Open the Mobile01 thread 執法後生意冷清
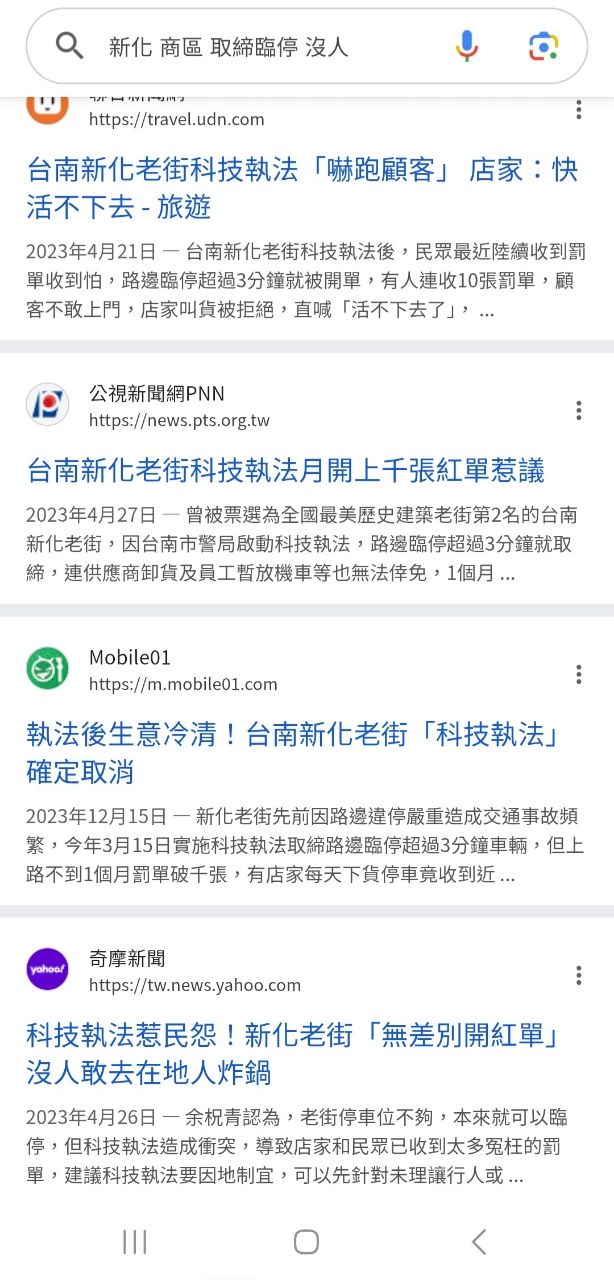Screen dimensions: 614x1280 point(292,753)
